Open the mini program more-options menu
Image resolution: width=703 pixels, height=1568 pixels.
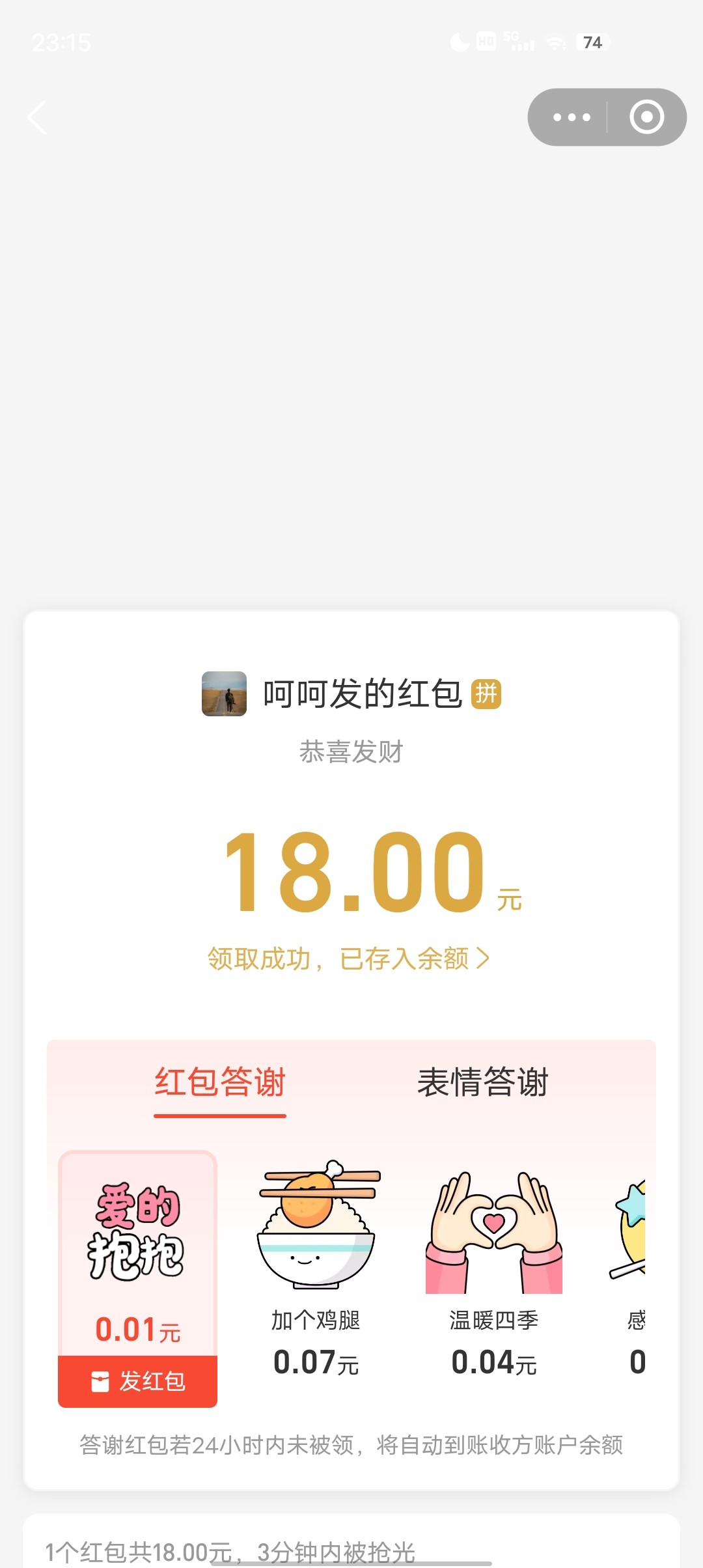click(572, 117)
